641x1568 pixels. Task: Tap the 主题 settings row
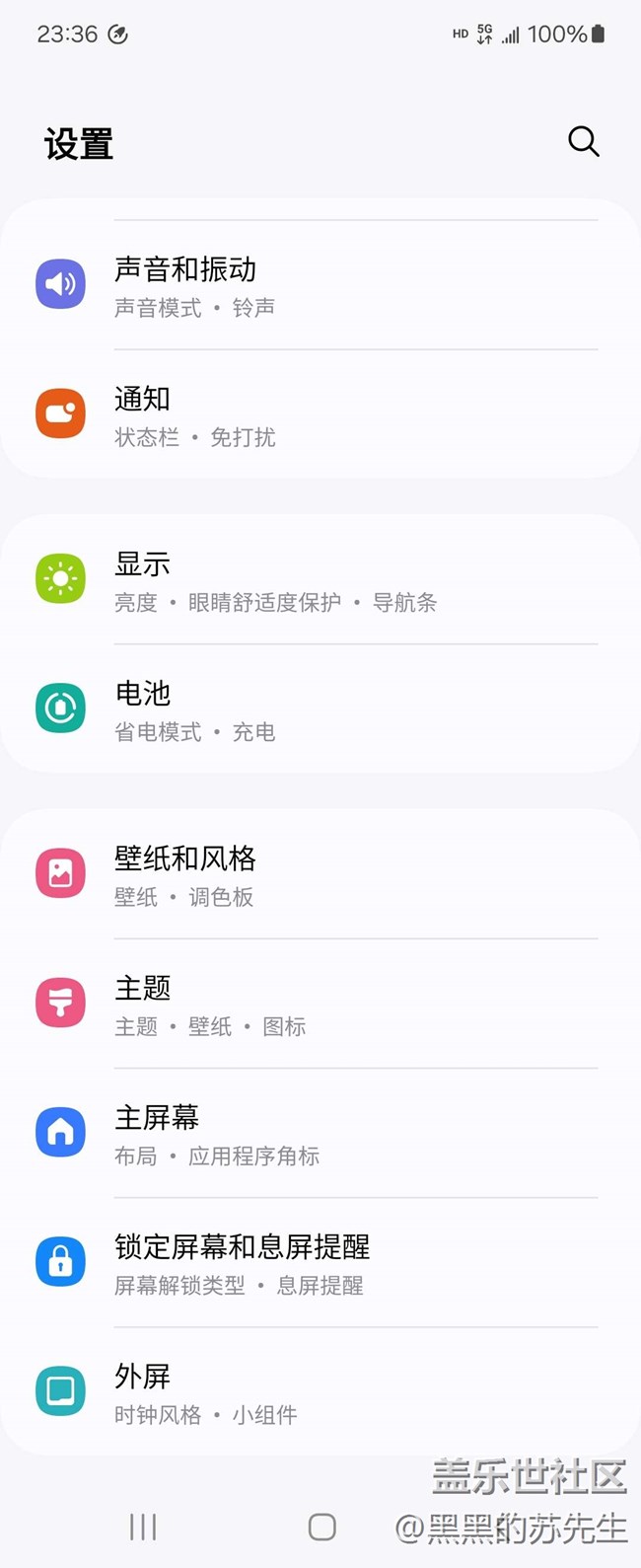pos(320,1004)
